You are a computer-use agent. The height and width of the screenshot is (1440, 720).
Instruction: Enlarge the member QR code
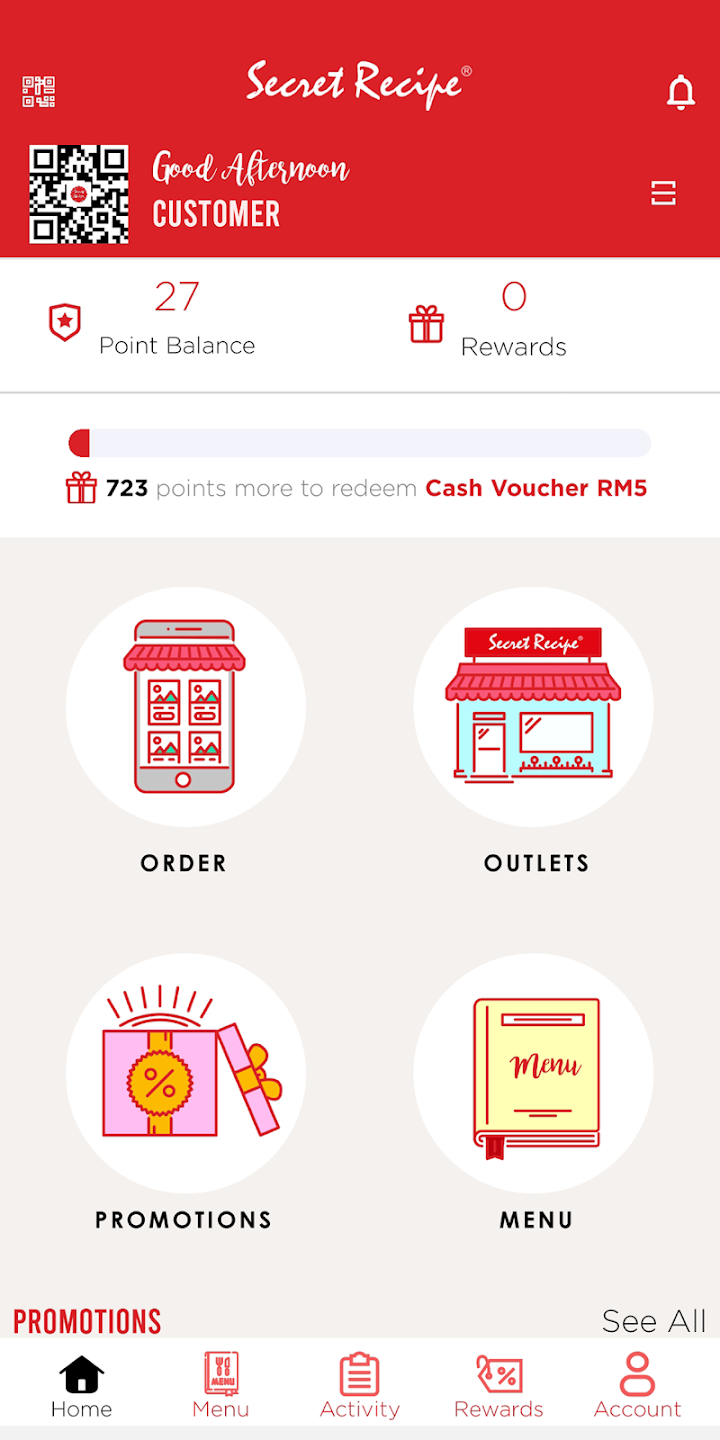79,194
